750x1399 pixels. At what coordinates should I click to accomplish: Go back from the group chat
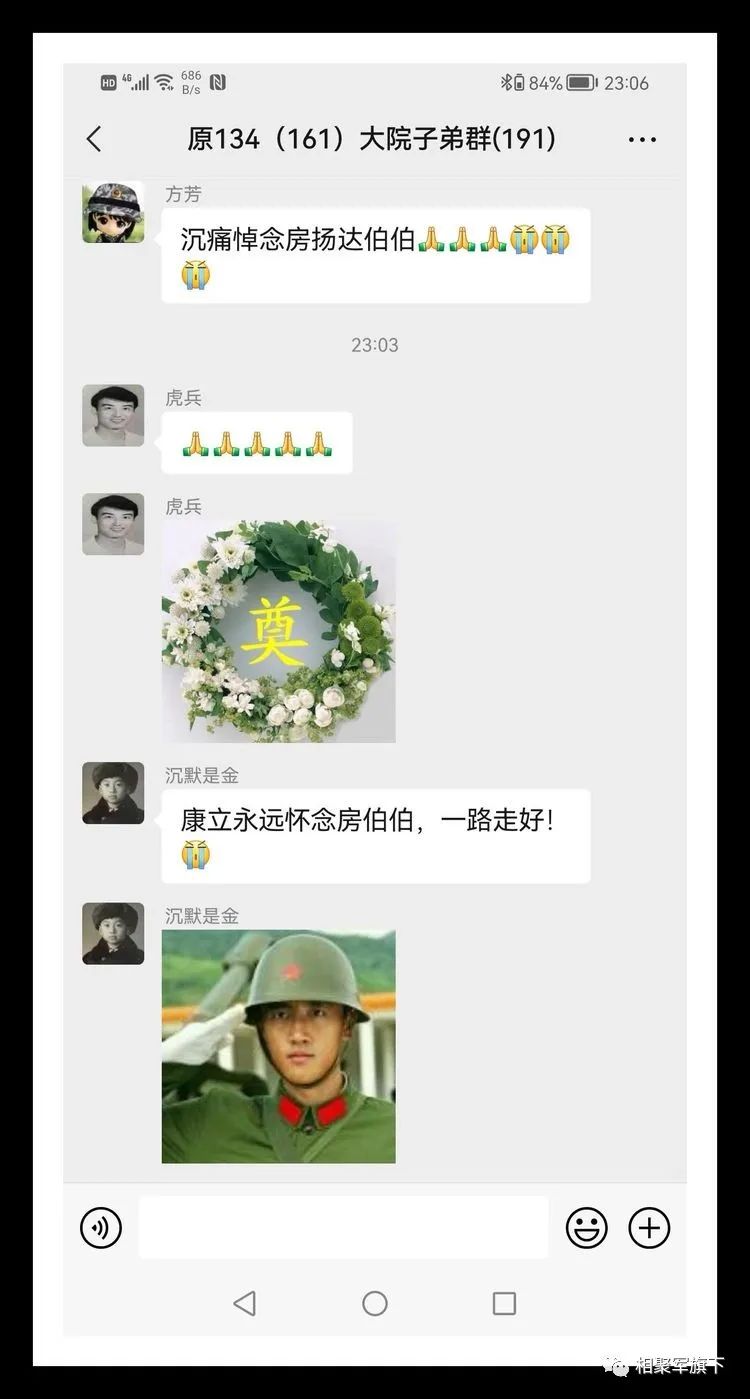click(x=94, y=139)
